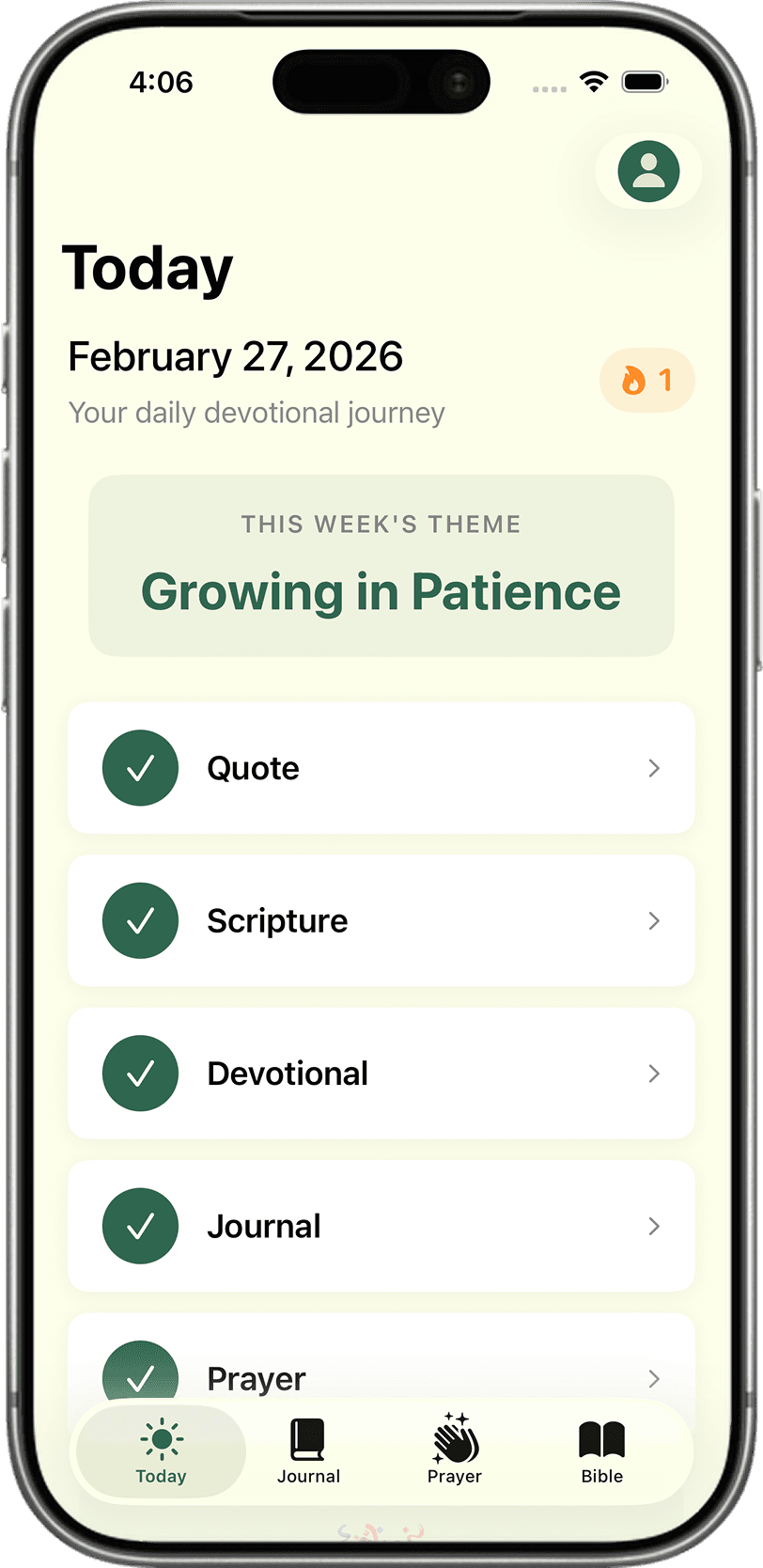The image size is (763, 1568).
Task: Expand the Prayer row chevron
Action: point(654,1378)
